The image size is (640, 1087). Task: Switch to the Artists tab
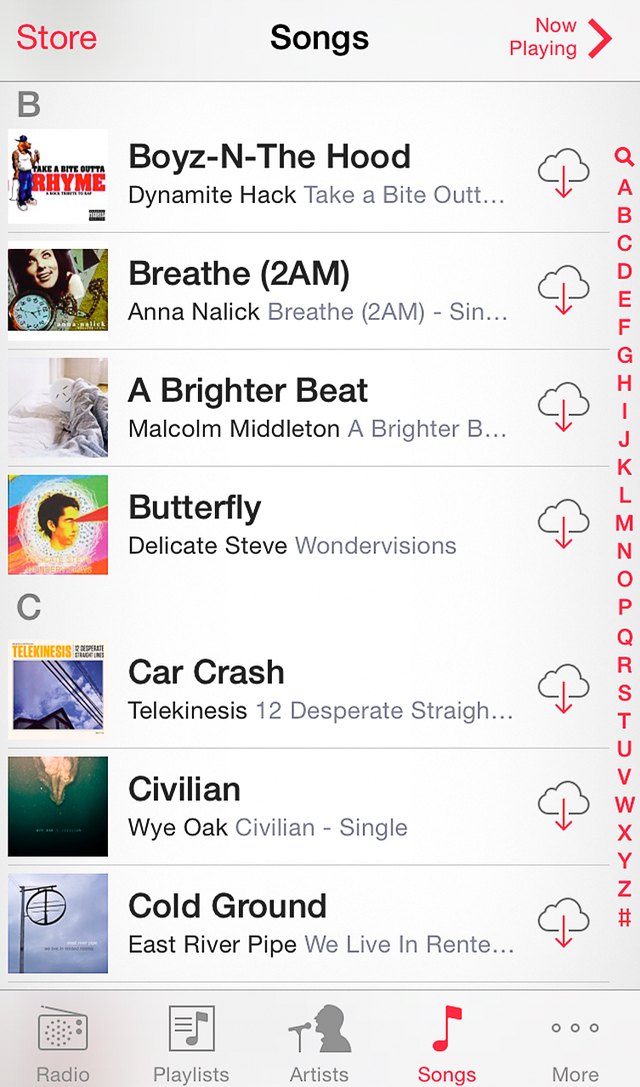[319, 1044]
